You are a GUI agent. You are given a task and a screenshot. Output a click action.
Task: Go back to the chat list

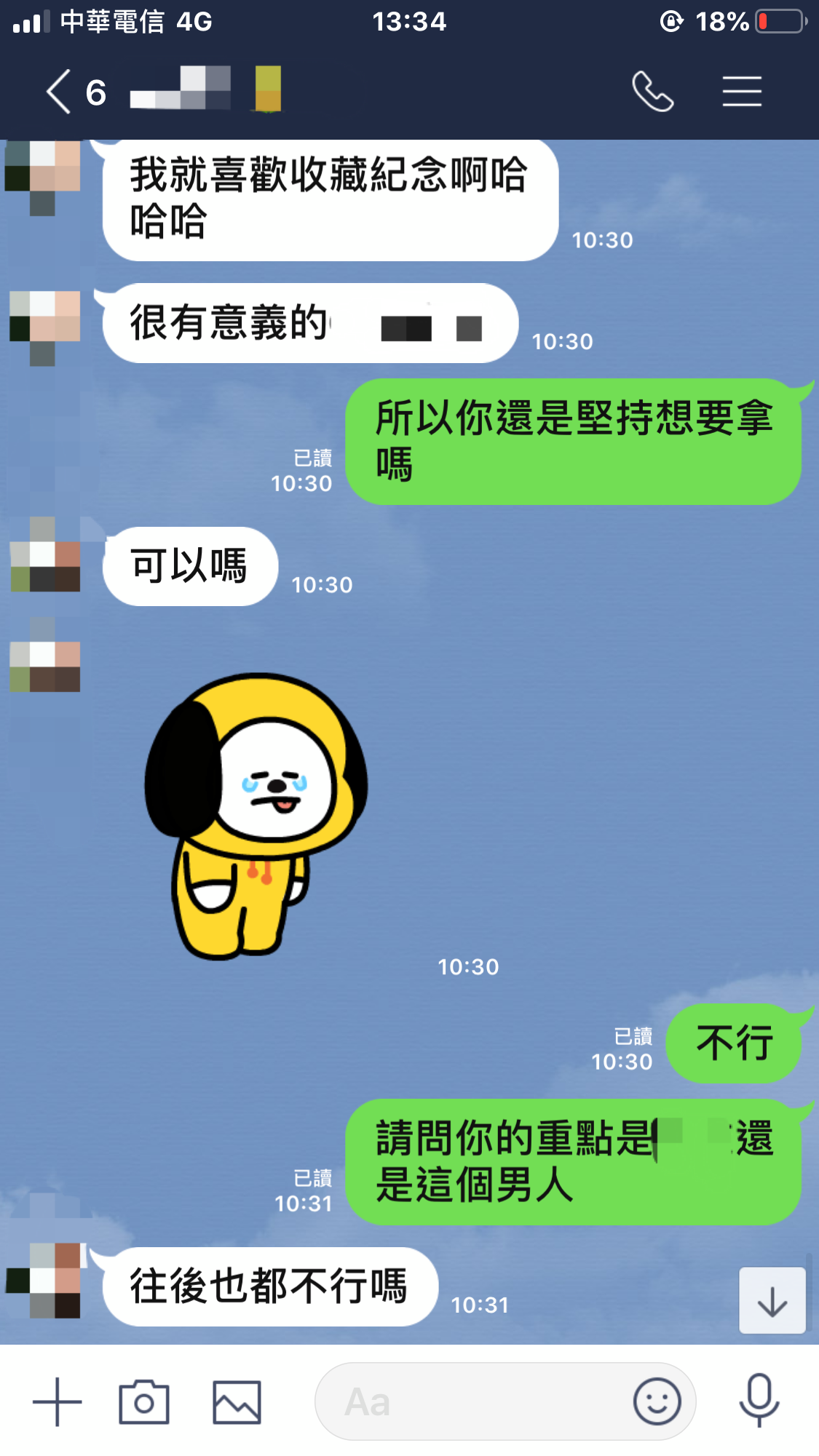[60, 92]
